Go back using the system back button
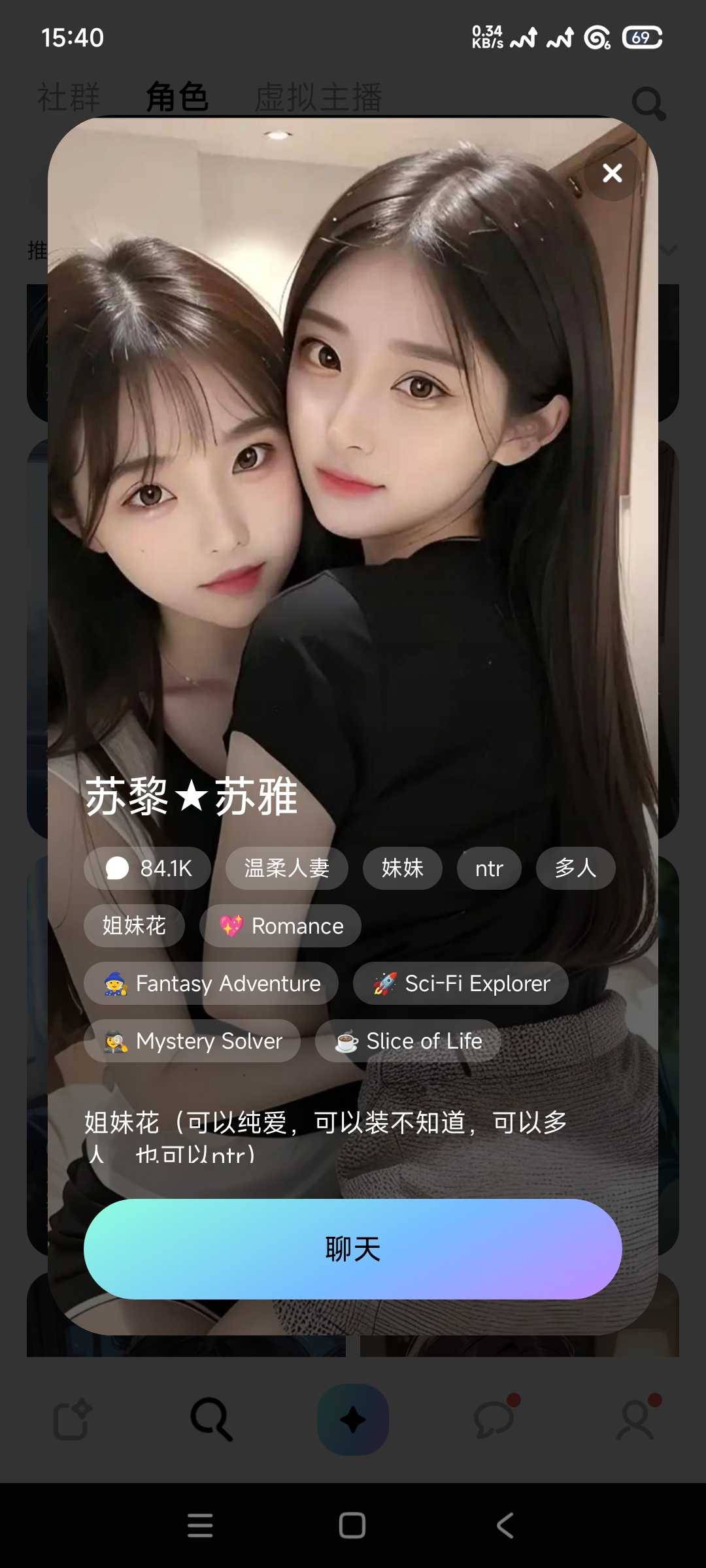The width and height of the screenshot is (706, 1568). pos(505,1526)
